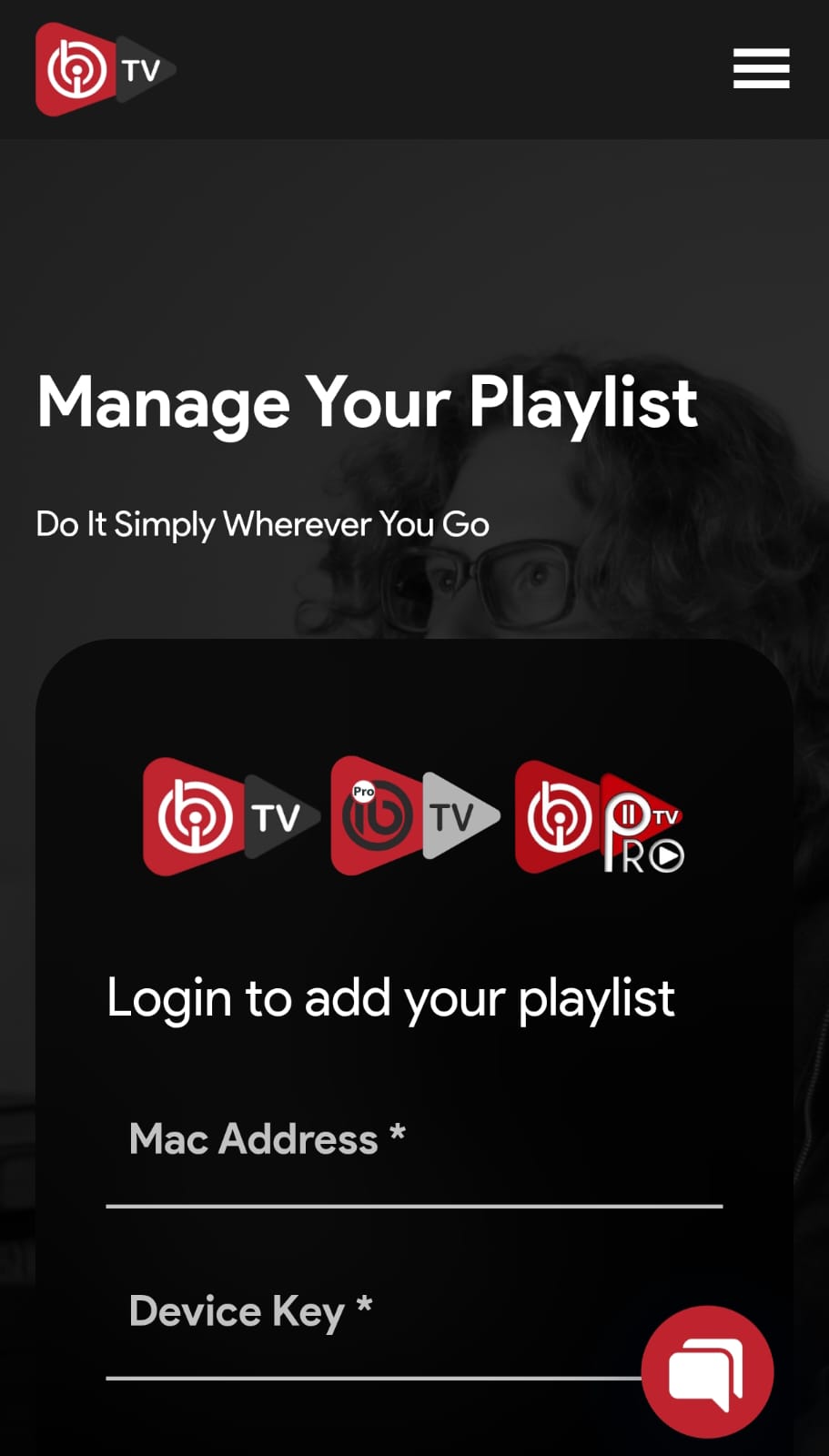Screen dimensions: 829x1456
Task: Open the live chat support bubble
Action: pyautogui.click(x=707, y=1371)
